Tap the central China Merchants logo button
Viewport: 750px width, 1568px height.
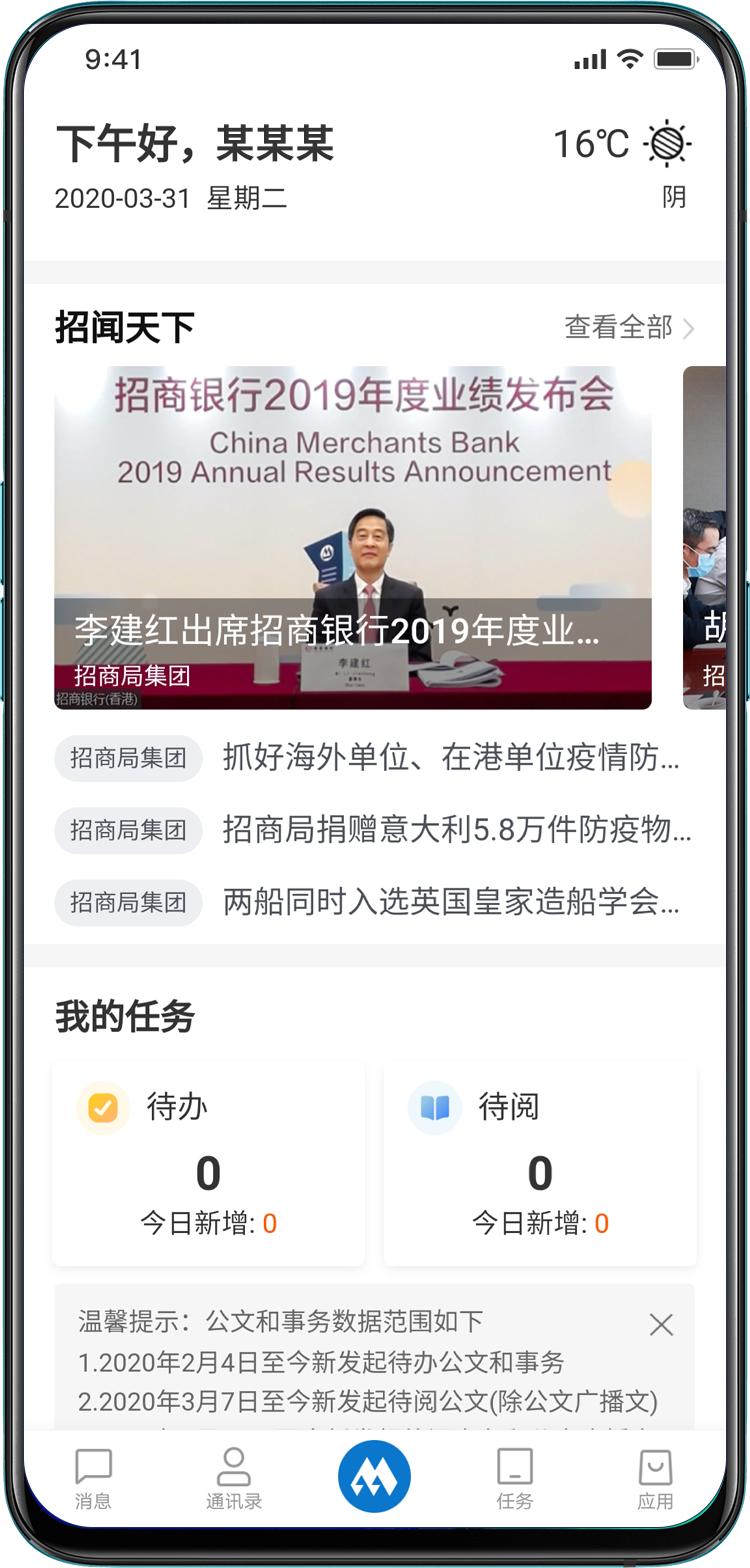[x=373, y=1475]
